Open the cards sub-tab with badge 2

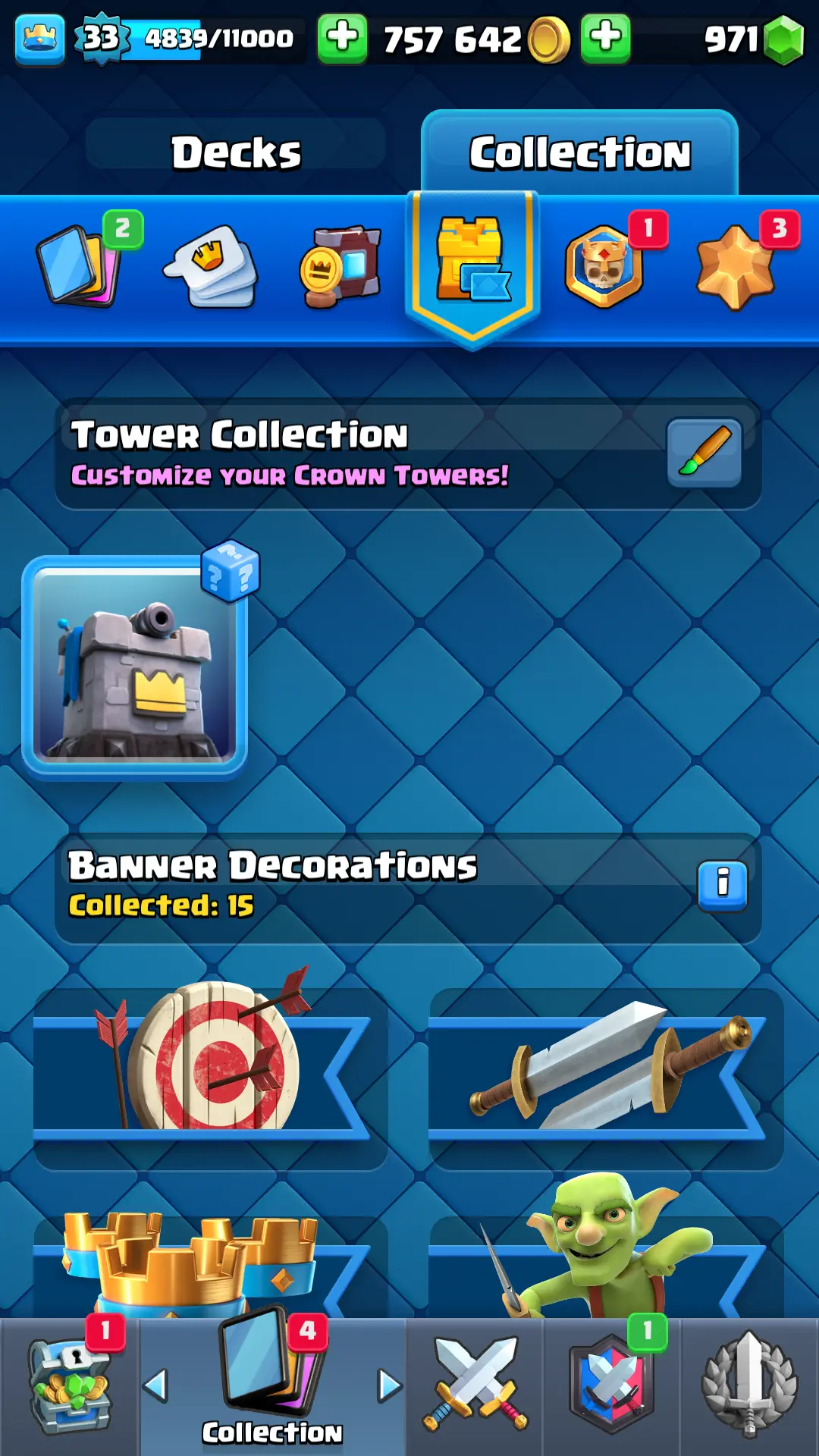(78, 265)
